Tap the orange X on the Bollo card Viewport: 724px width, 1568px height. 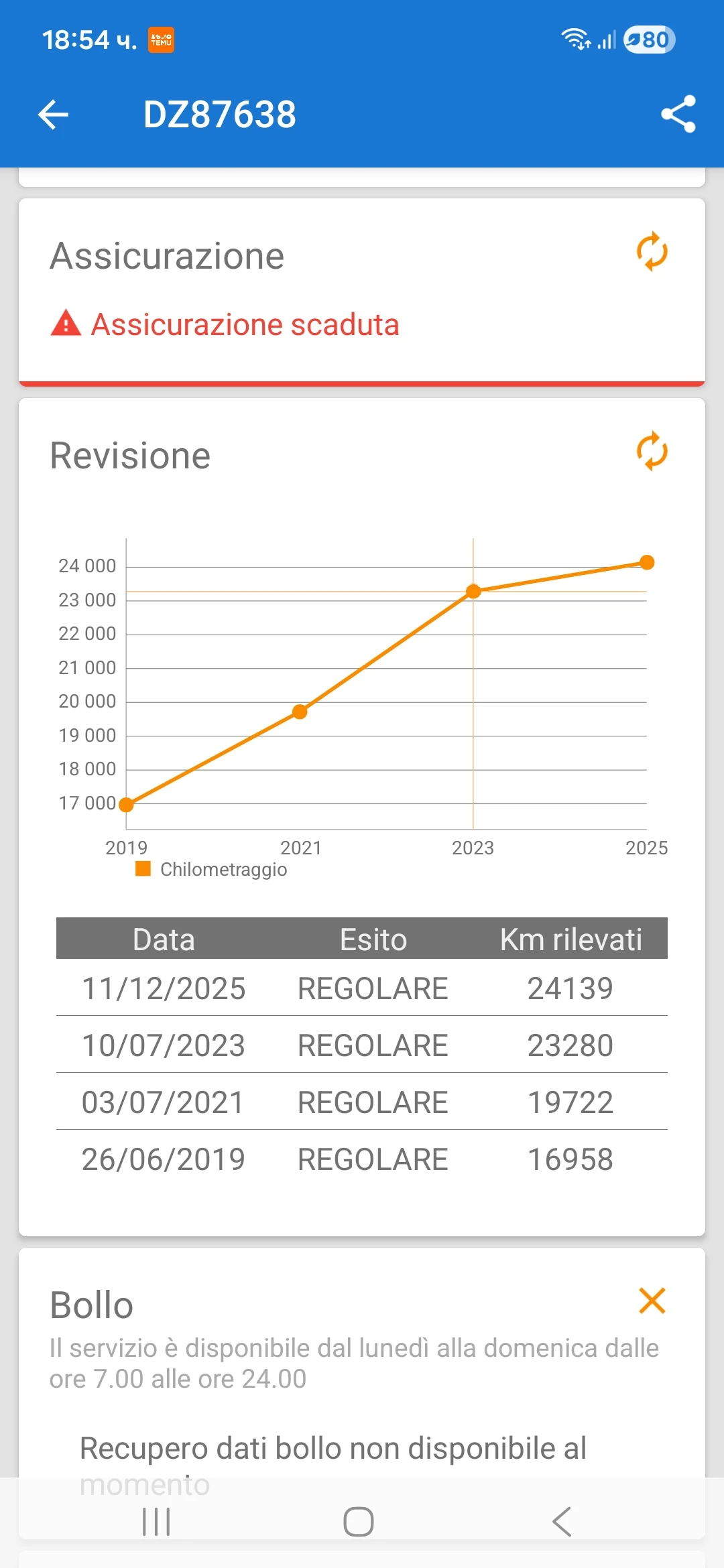click(652, 1301)
